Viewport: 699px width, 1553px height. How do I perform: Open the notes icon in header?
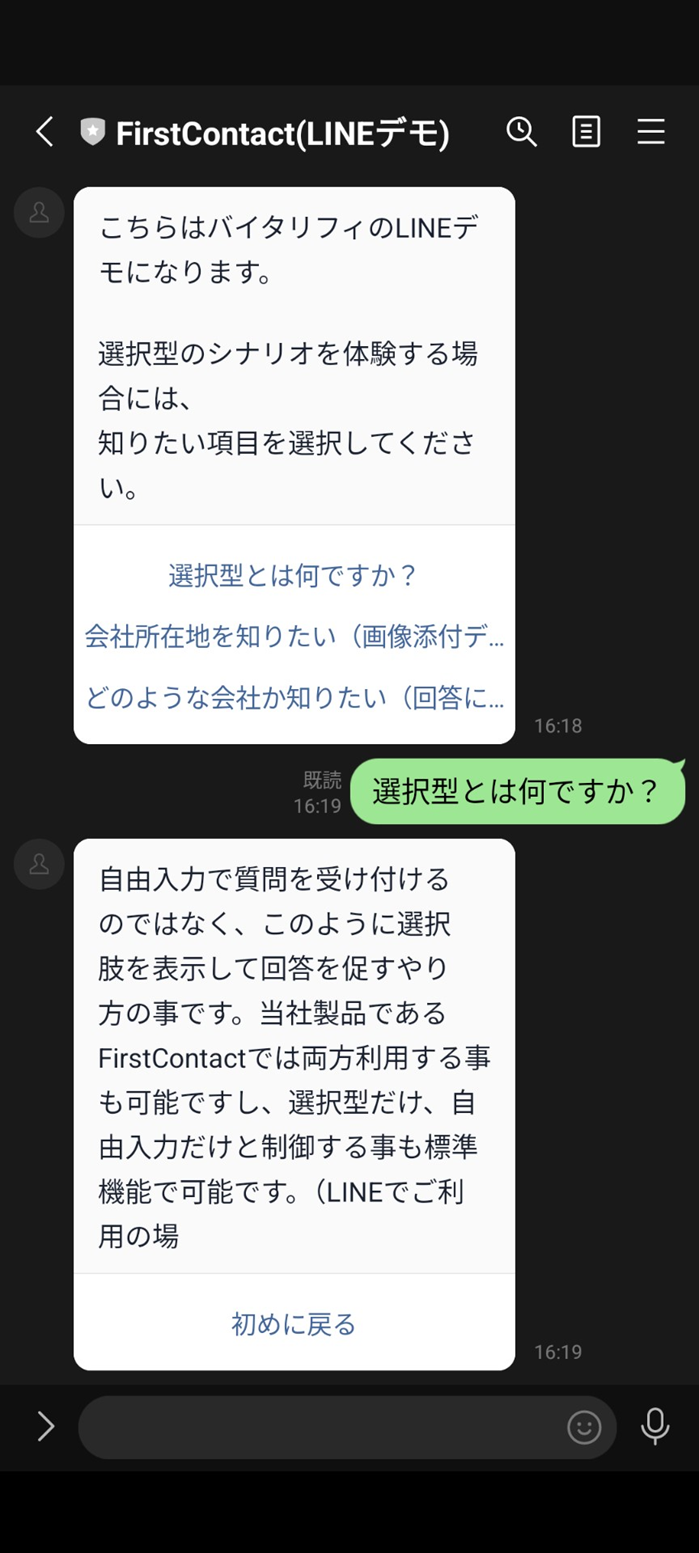point(586,132)
